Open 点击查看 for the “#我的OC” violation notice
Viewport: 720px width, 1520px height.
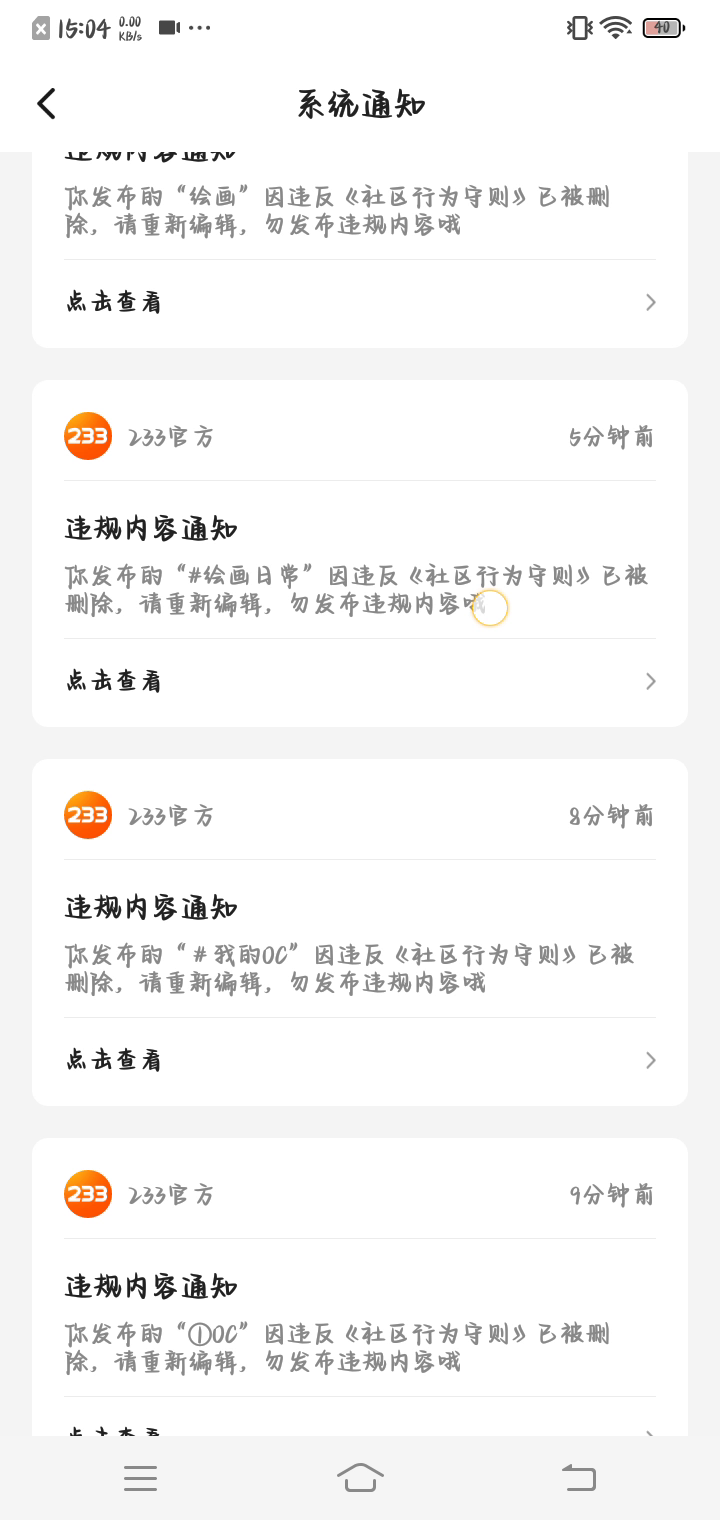click(x=360, y=1060)
